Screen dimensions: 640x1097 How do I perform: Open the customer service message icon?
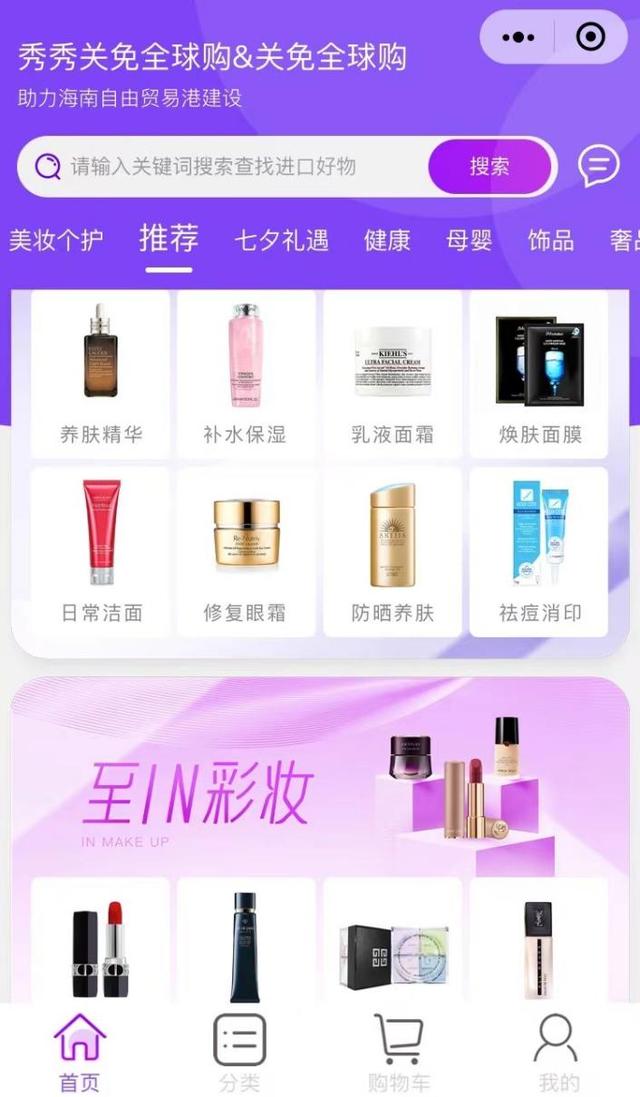coord(598,166)
